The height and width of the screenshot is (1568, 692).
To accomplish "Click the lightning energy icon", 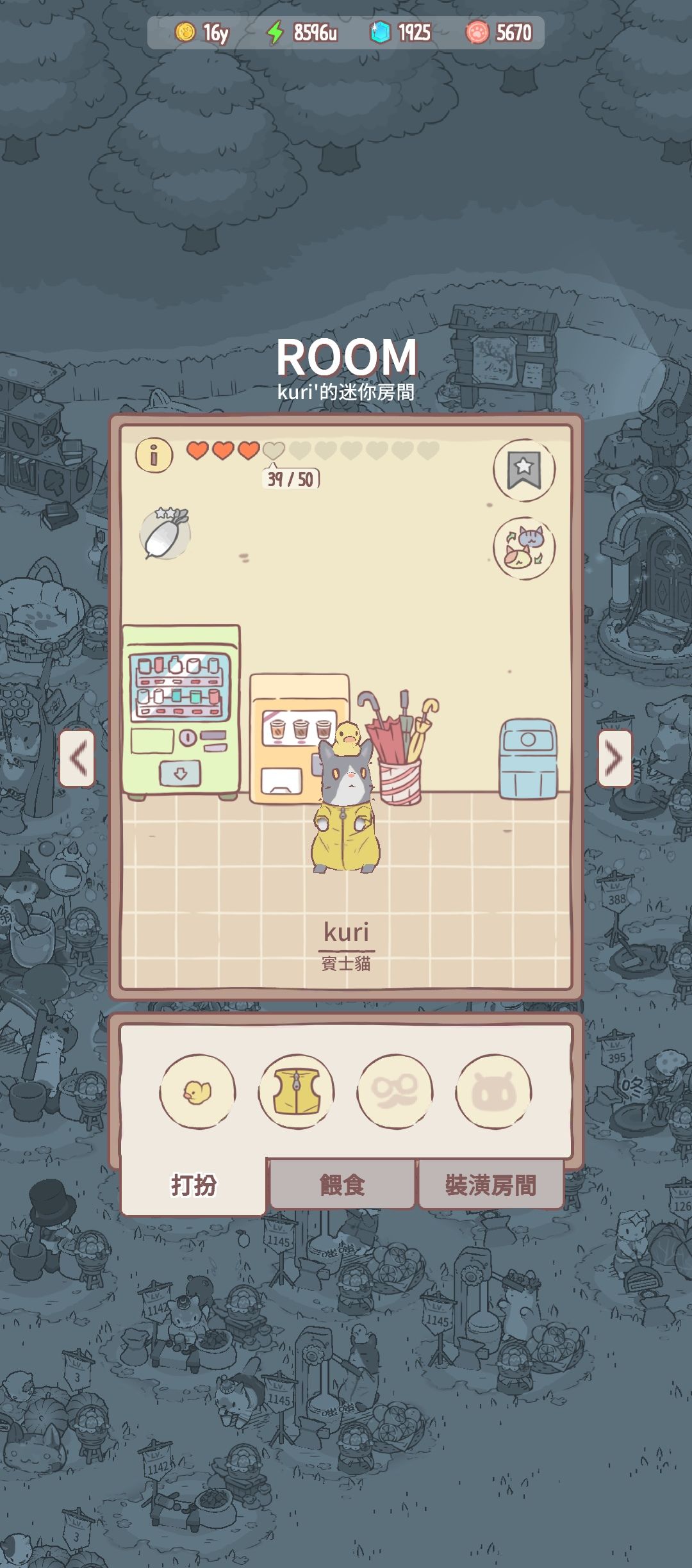I will (276, 31).
